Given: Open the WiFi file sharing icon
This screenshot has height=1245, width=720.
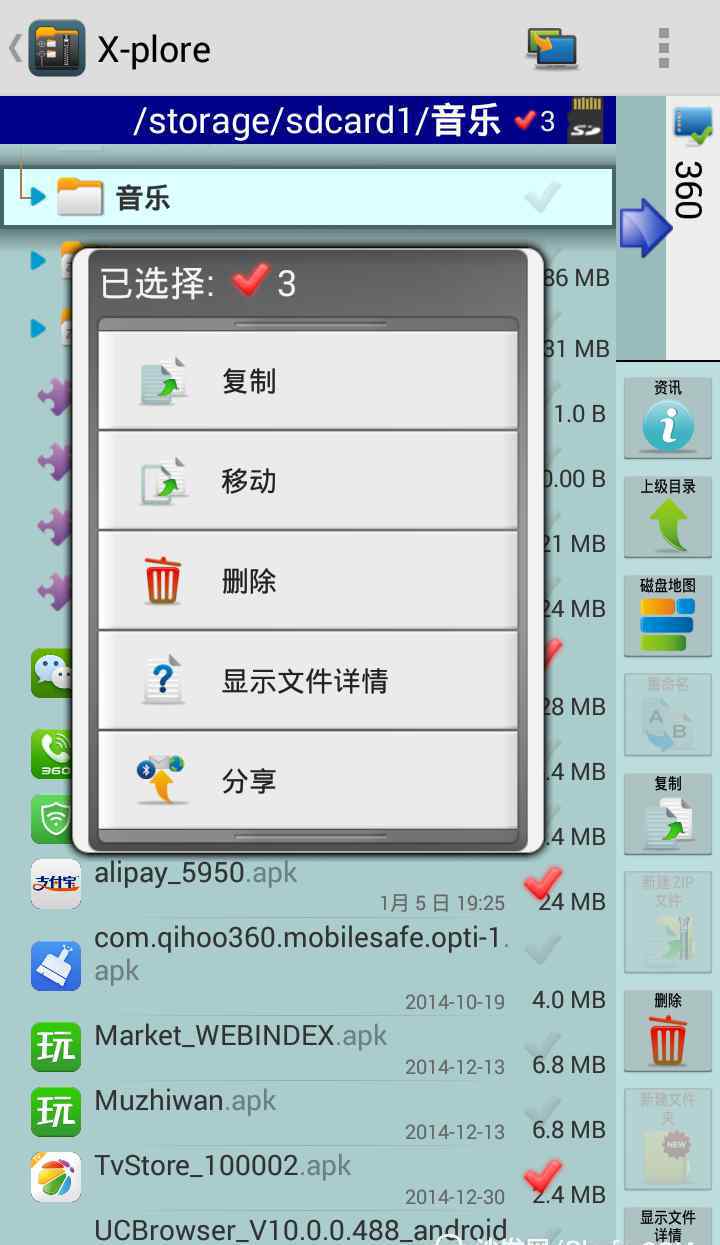Looking at the screenshot, I should [553, 48].
